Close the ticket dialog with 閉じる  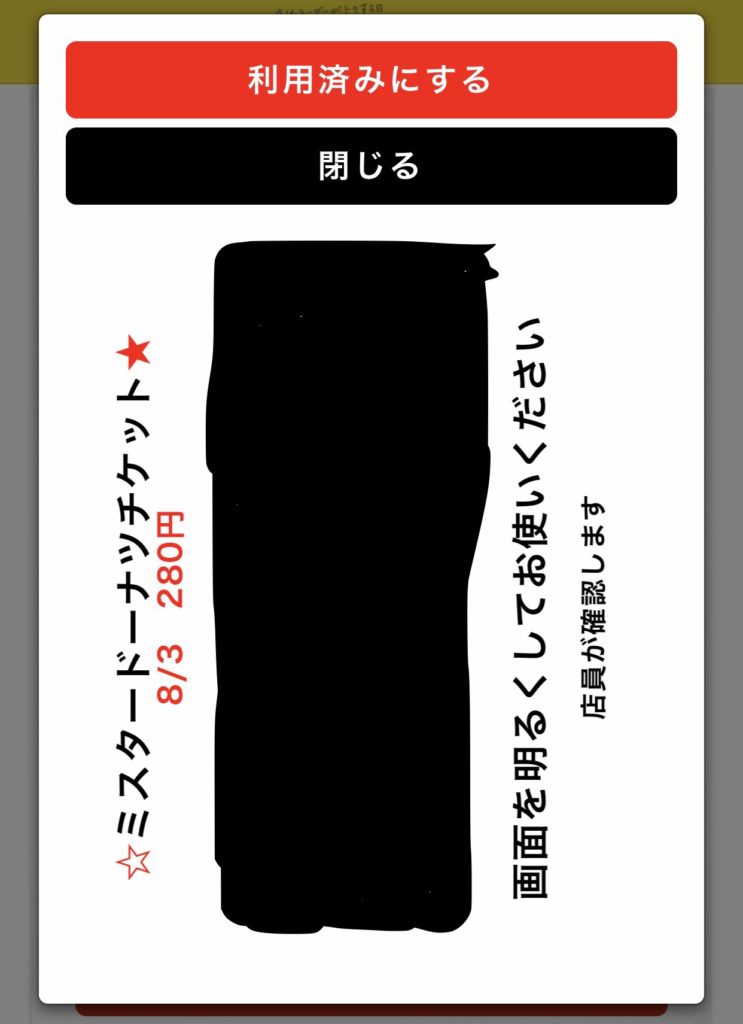point(371,166)
